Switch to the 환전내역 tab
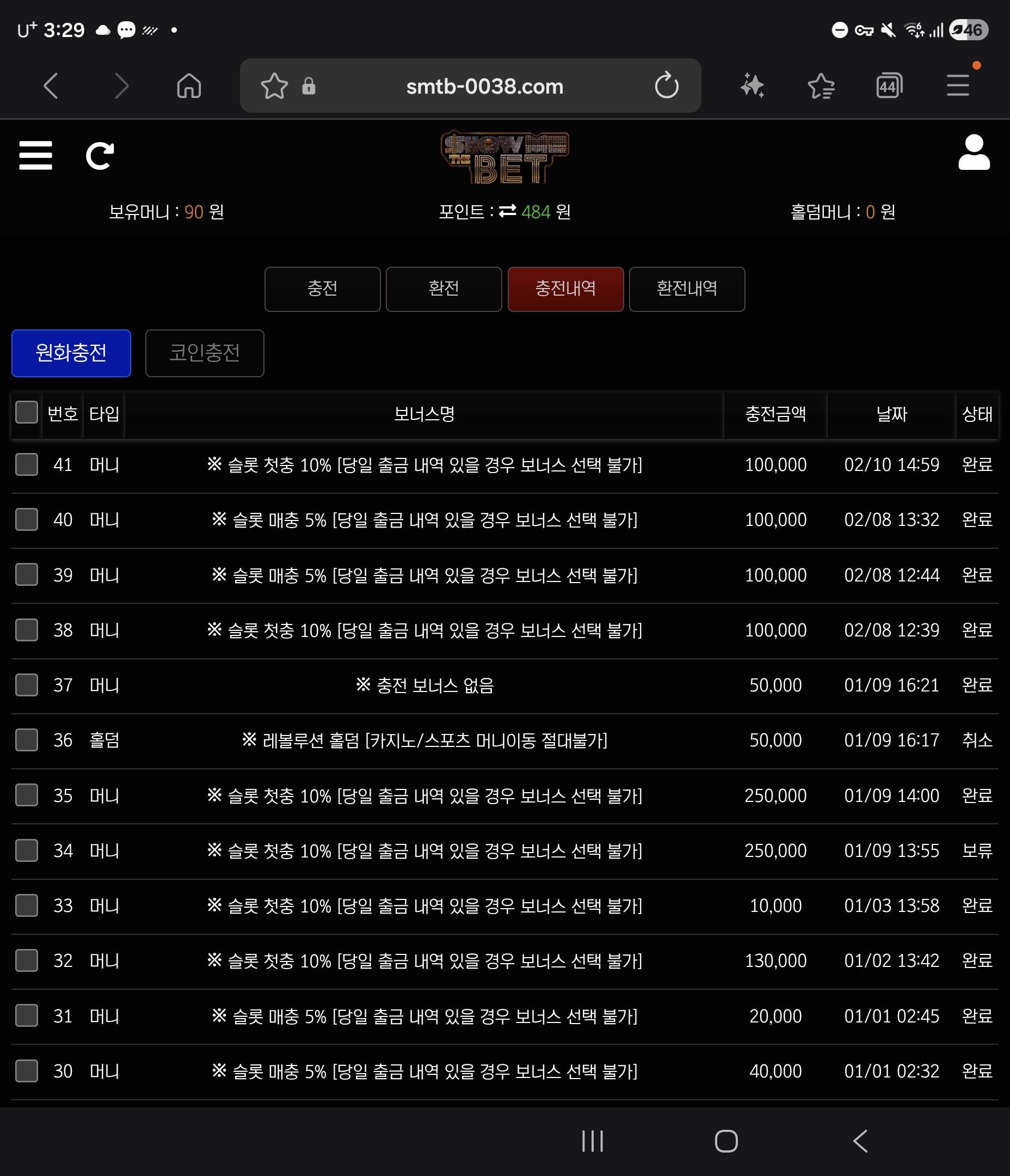The width and height of the screenshot is (1010, 1176). pos(687,290)
